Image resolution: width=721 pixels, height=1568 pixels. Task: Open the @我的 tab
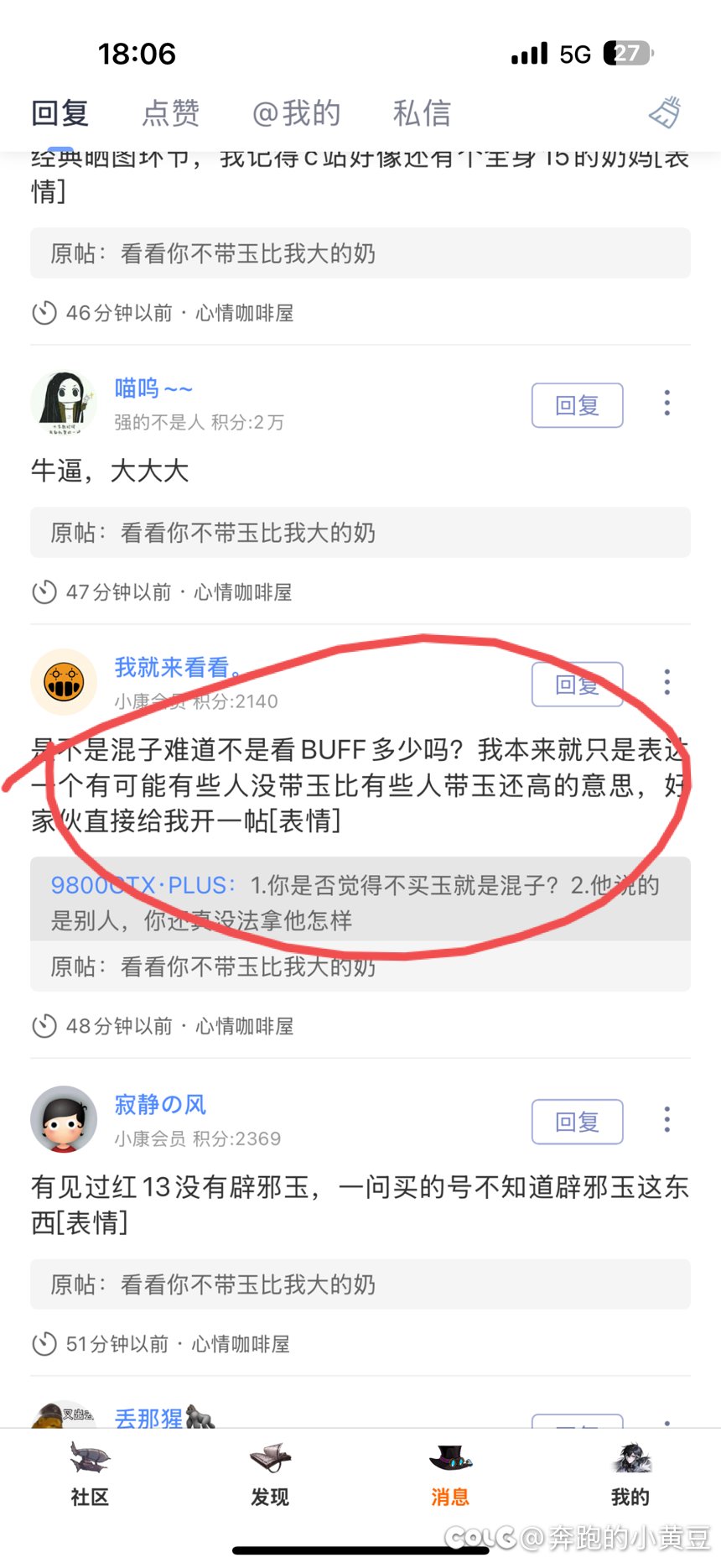[x=296, y=112]
